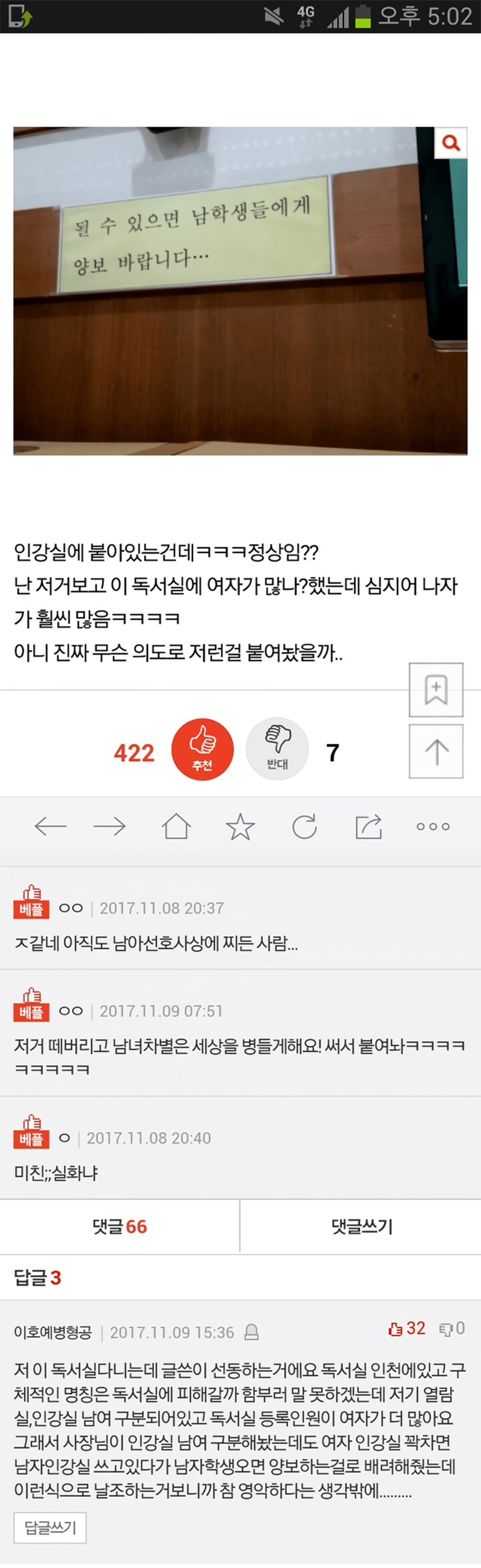481x1568 pixels.
Task: Recommend the post with 추천 button
Action: (x=202, y=749)
